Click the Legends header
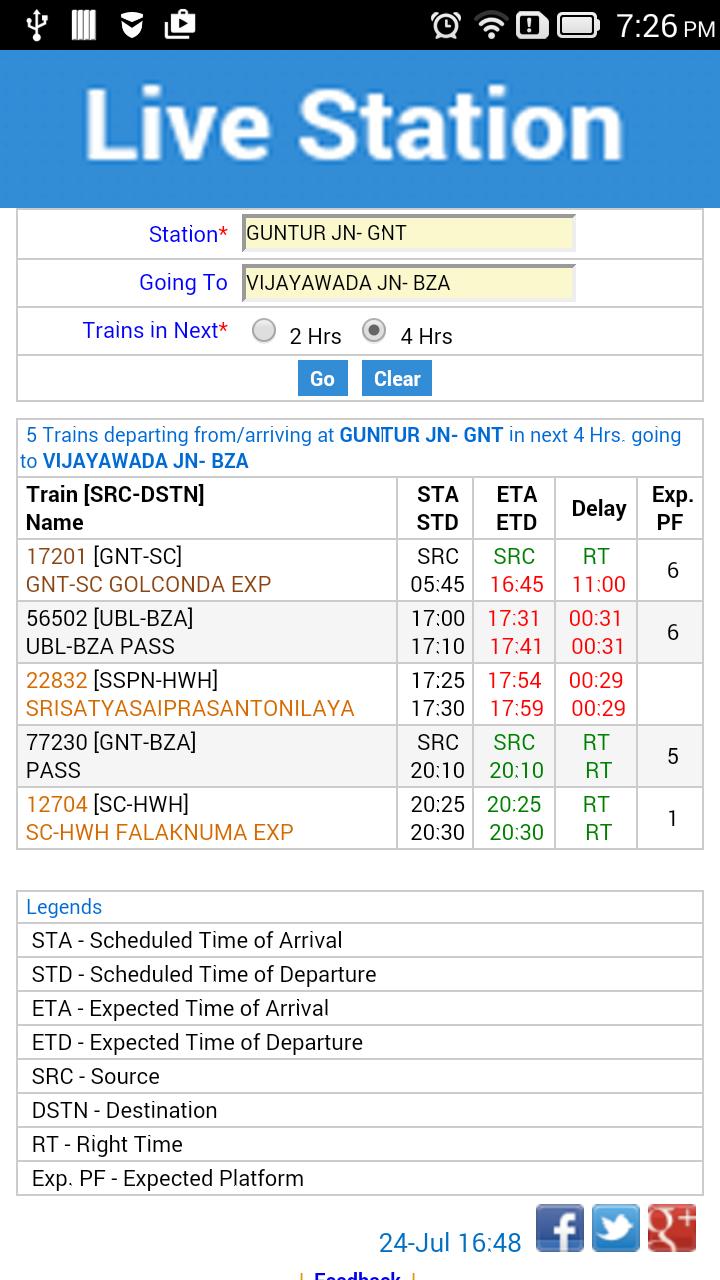 pyautogui.click(x=64, y=906)
